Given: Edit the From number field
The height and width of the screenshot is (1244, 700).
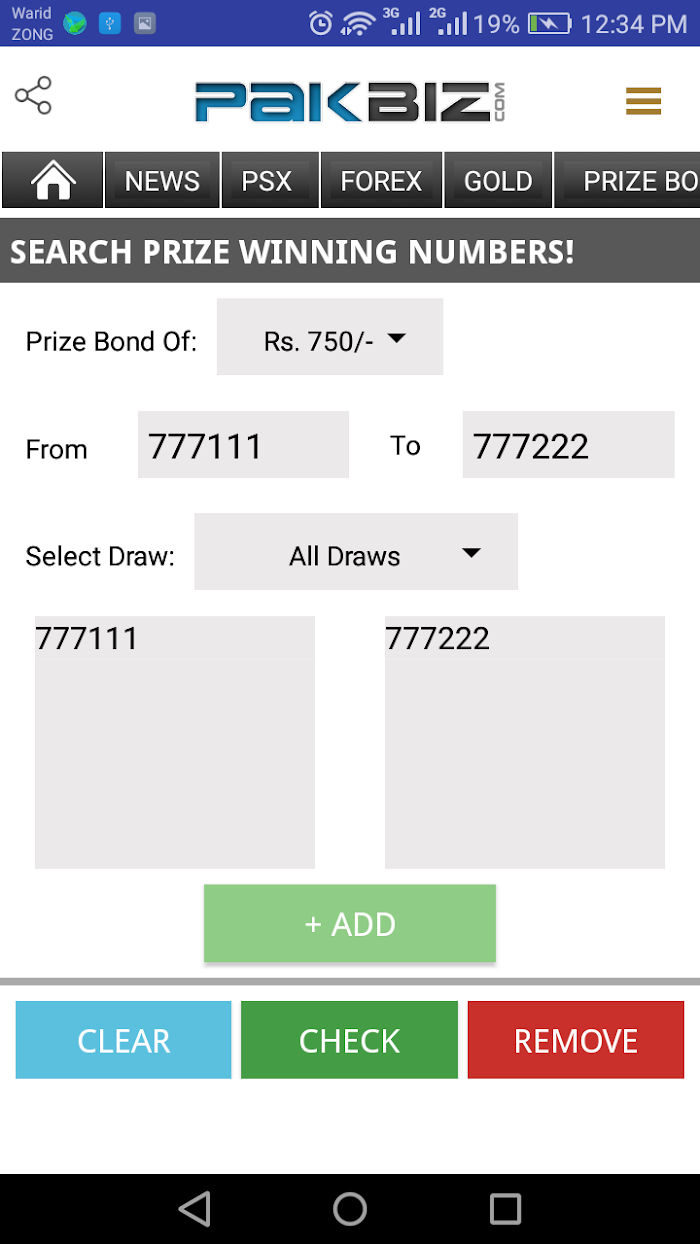Looking at the screenshot, I should (x=243, y=445).
